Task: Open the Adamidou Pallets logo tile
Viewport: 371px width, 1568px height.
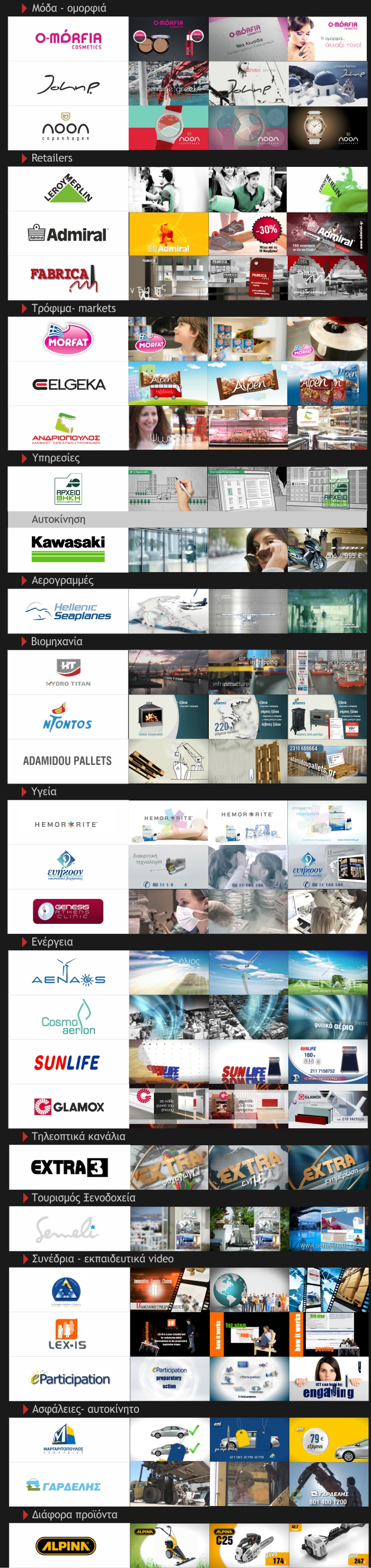Action: pos(68,761)
